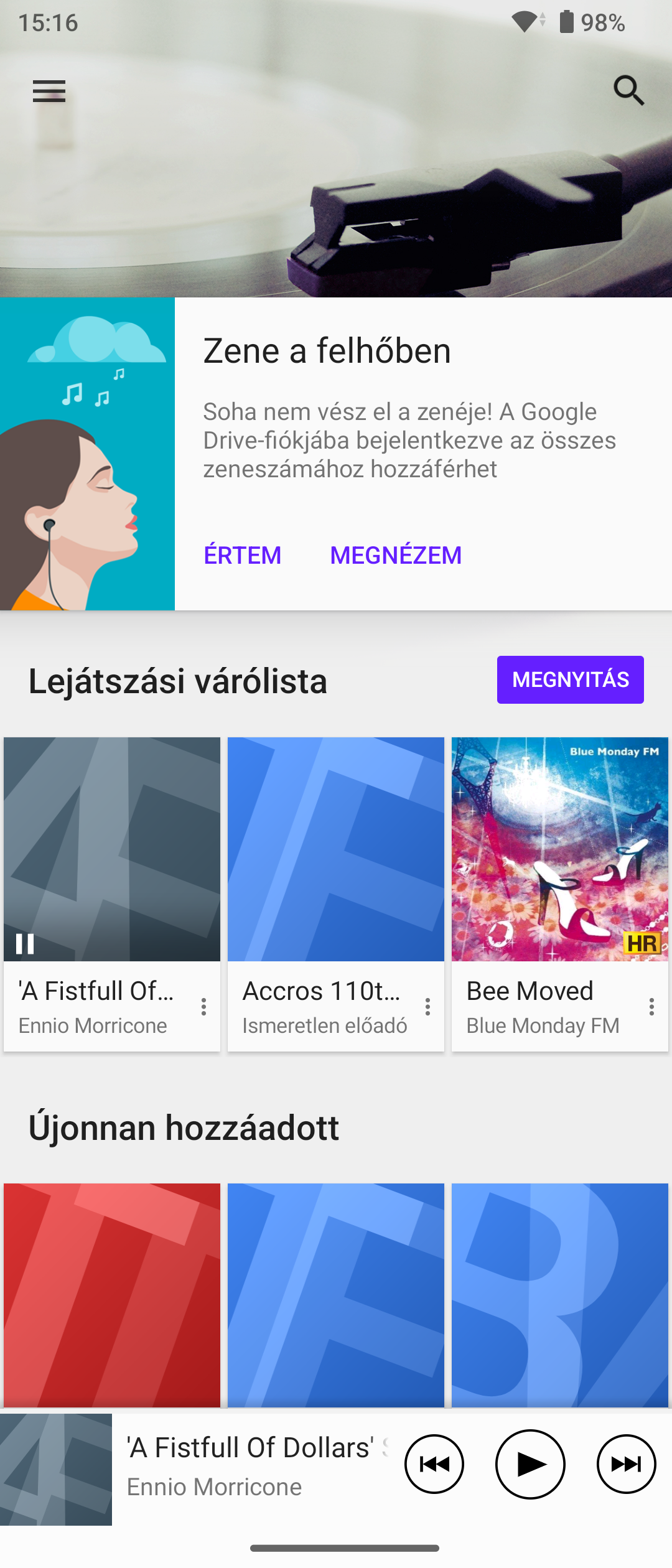This screenshot has width=672, height=1568.
Task: Skip to the next track
Action: 626,1464
